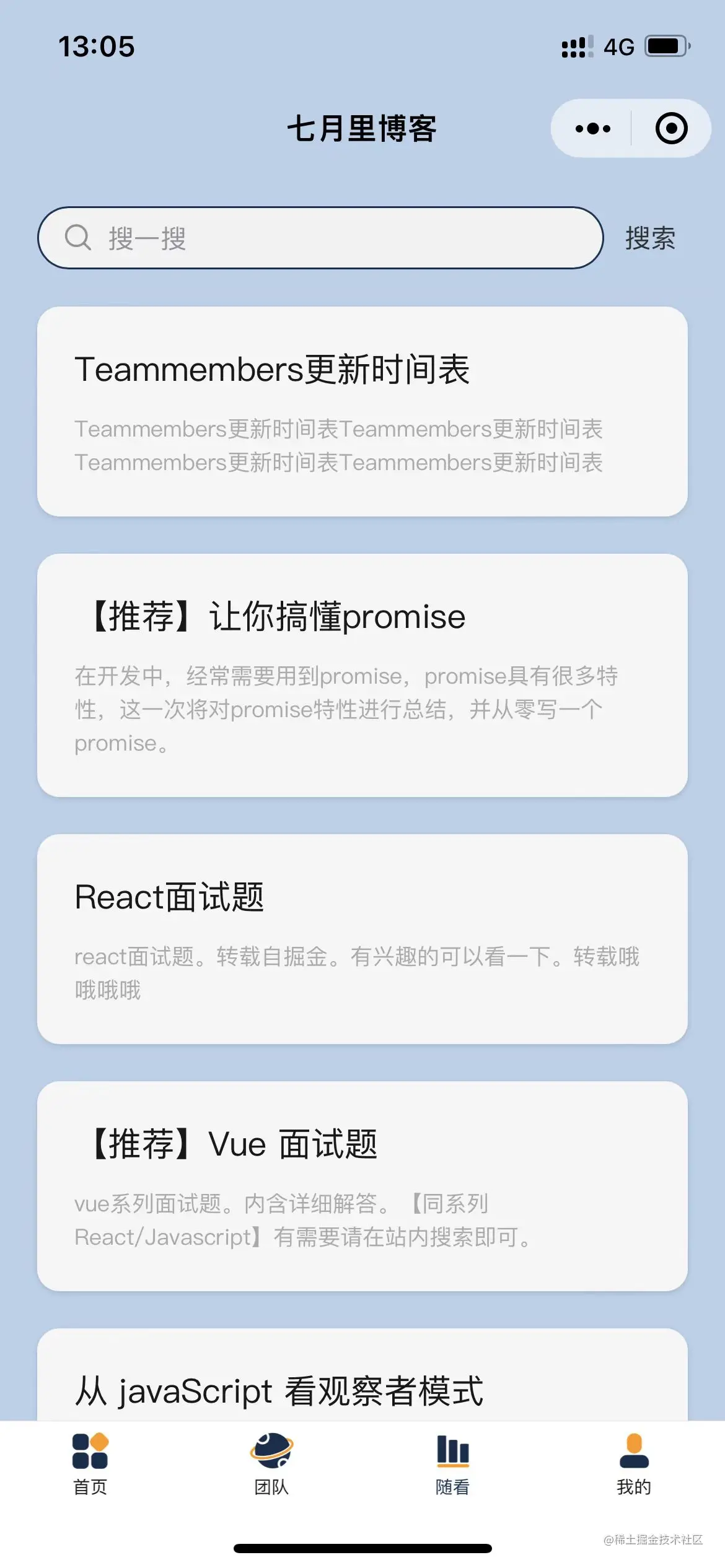Viewport: 725px width, 1568px height.
Task: Open the React面试题 article card
Action: pos(362,939)
